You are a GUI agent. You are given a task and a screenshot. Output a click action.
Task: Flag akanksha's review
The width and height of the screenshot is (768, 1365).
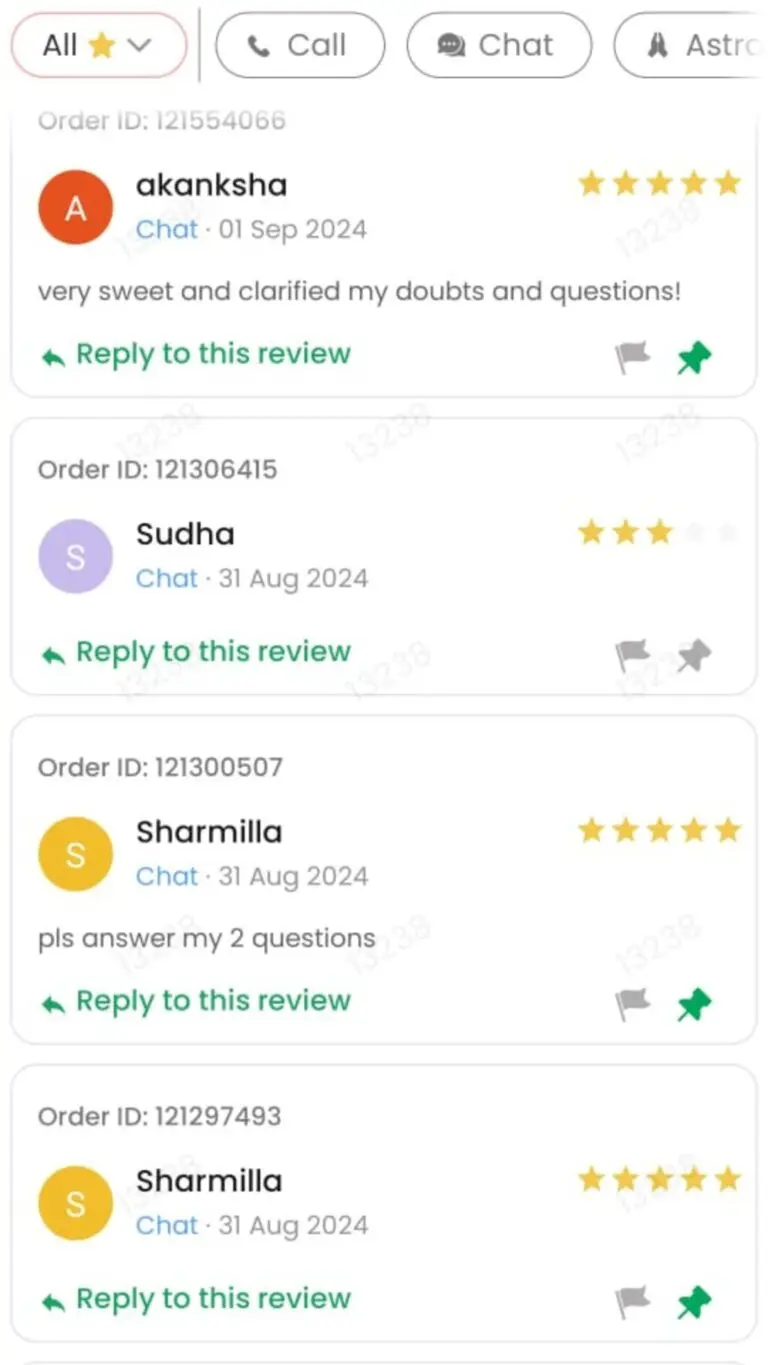(632, 357)
